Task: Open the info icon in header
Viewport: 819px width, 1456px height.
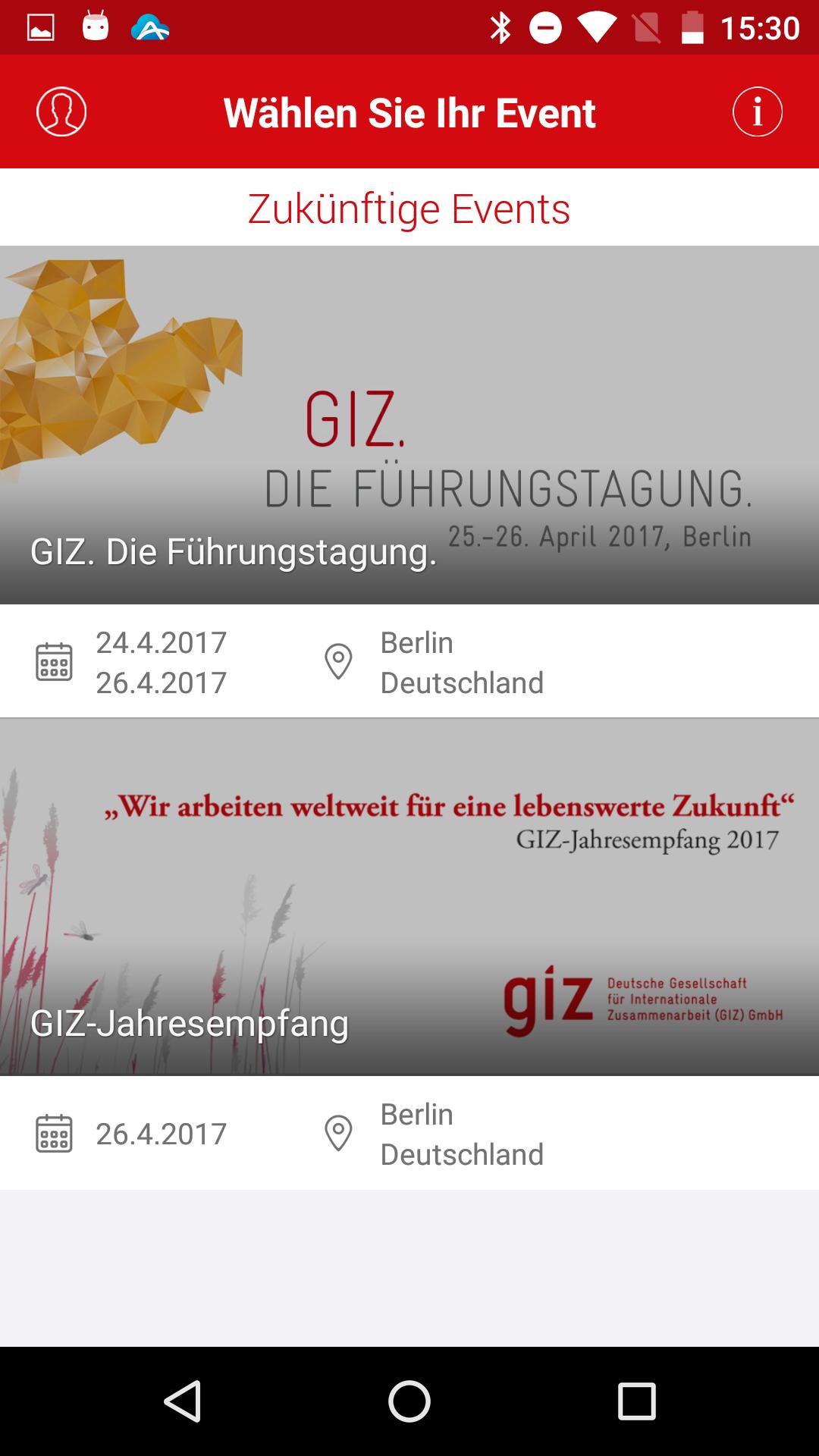Action: 757,112
